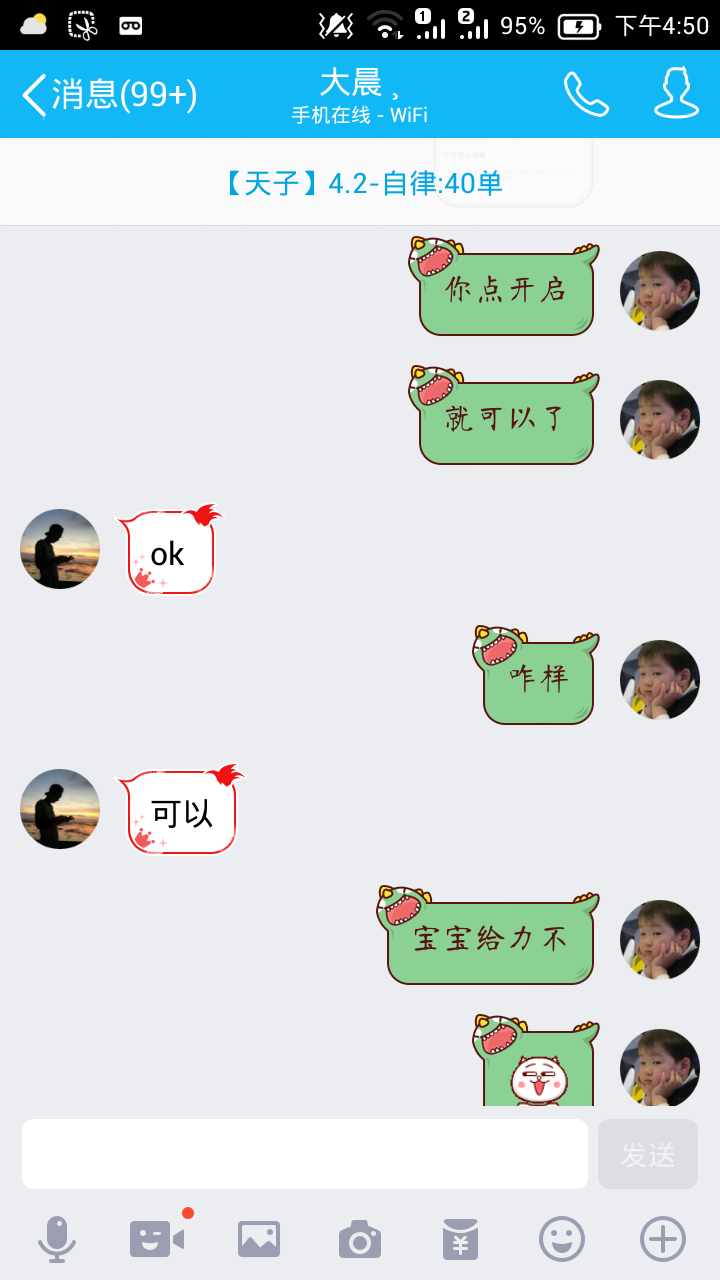Screen dimensions: 720x1280
Task: Open the avatar beside the ok message
Action: pyautogui.click(x=60, y=549)
